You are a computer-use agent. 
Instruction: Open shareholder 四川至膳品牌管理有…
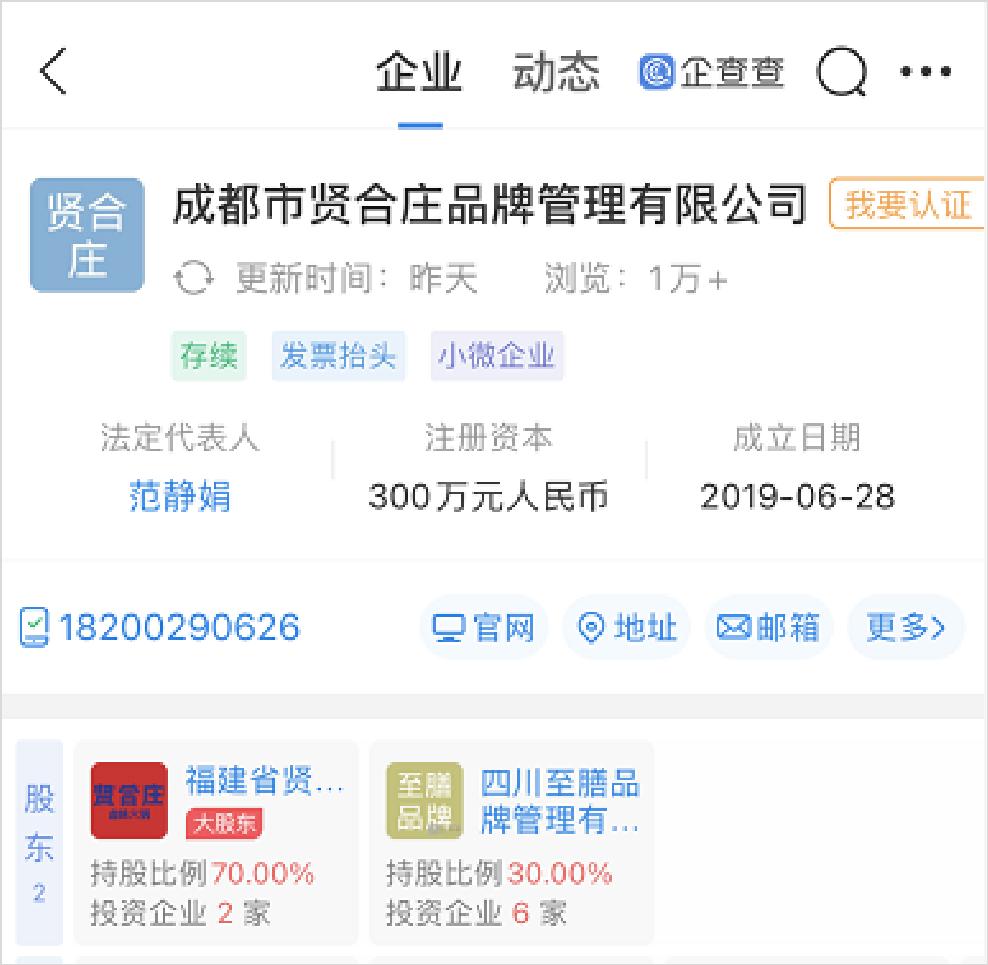coord(512,842)
